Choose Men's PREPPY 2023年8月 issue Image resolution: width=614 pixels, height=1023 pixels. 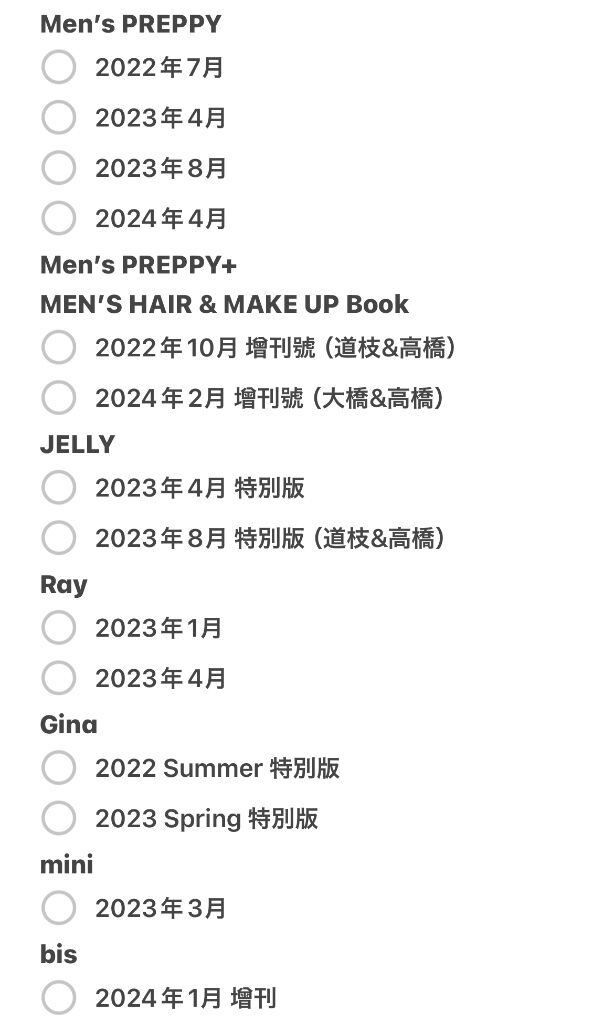tap(59, 168)
